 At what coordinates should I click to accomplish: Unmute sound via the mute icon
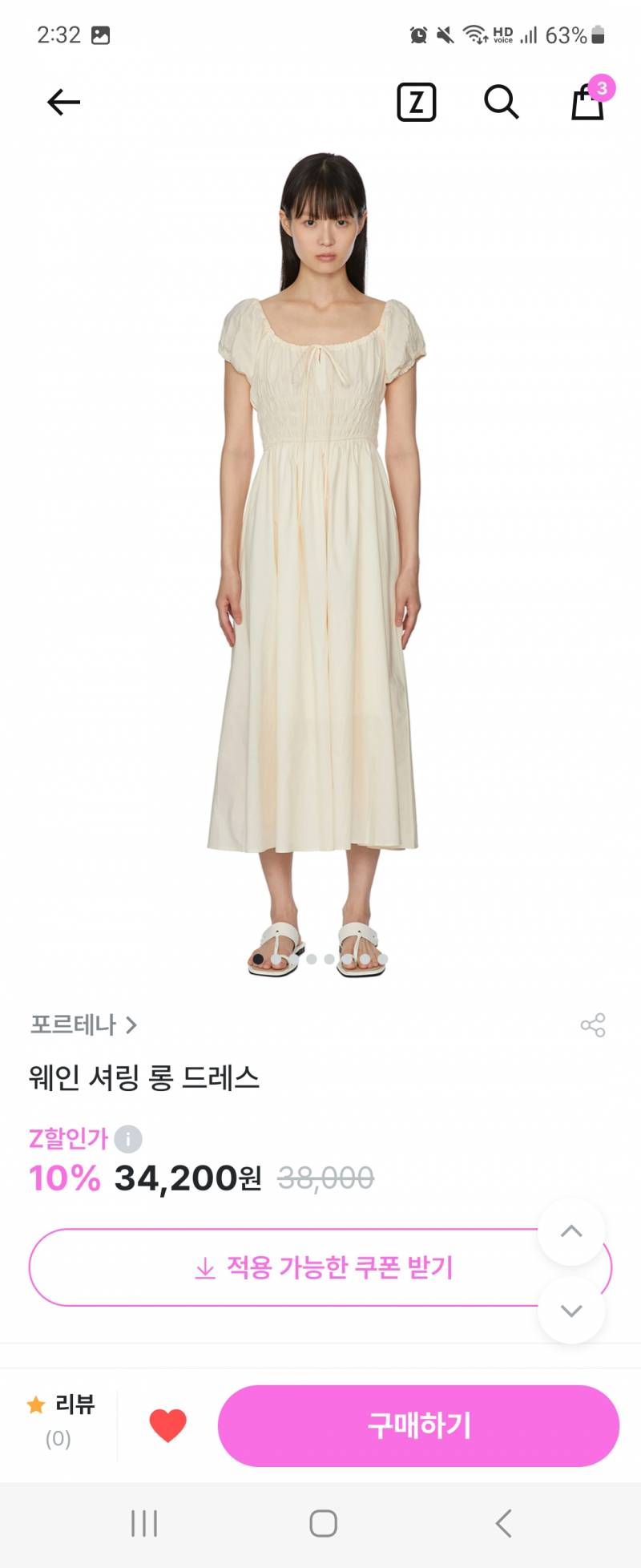click(x=445, y=34)
